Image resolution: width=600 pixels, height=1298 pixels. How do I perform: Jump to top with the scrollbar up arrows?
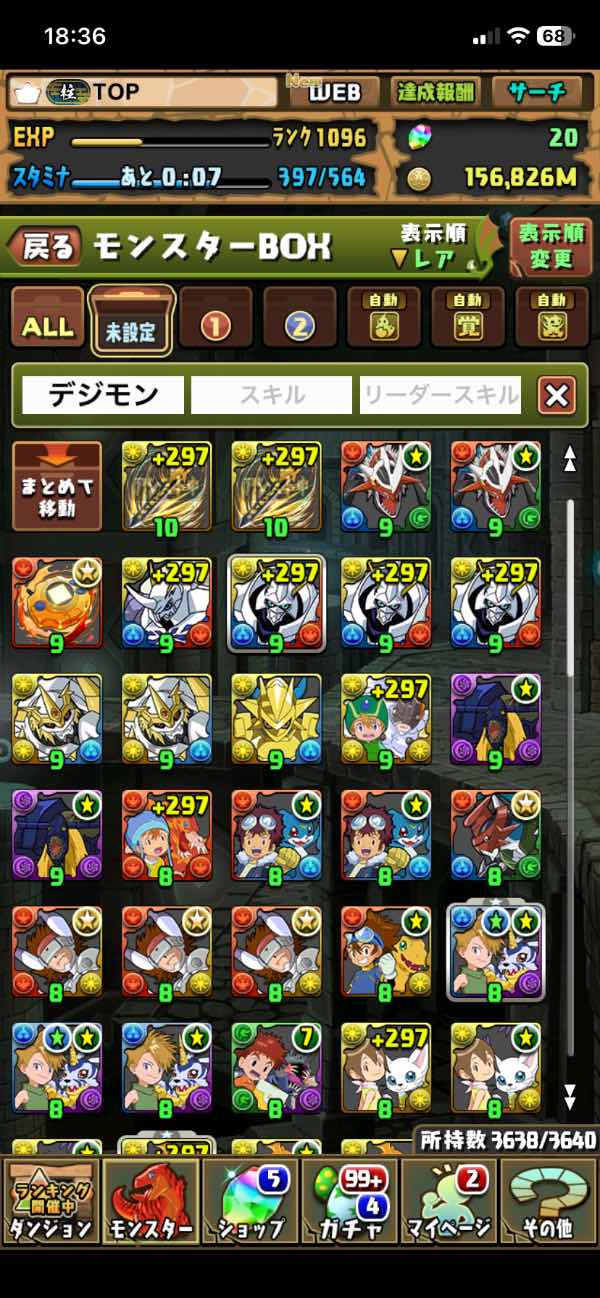pyautogui.click(x=570, y=459)
